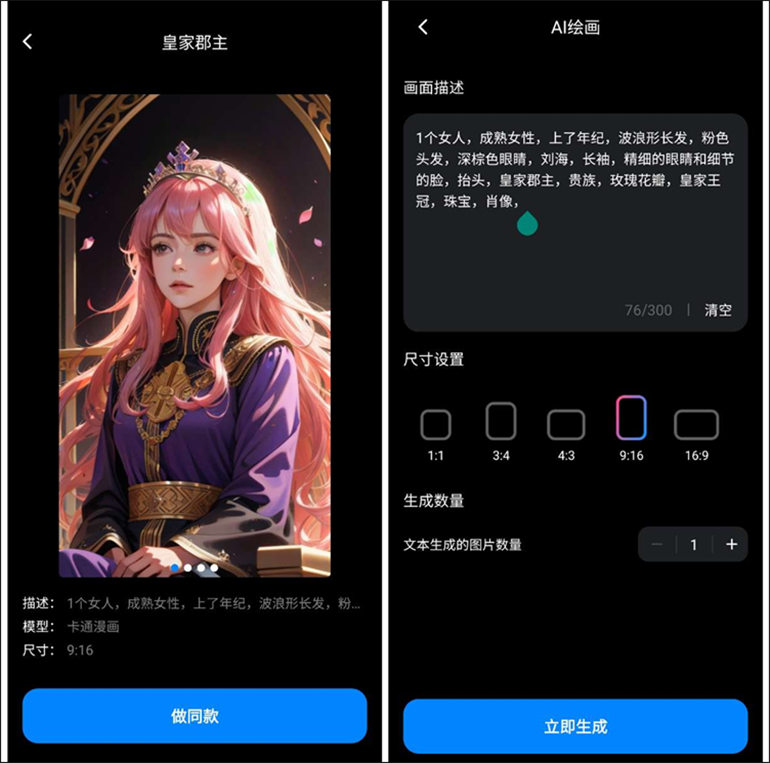Pick the 4:3 size option

click(566, 425)
